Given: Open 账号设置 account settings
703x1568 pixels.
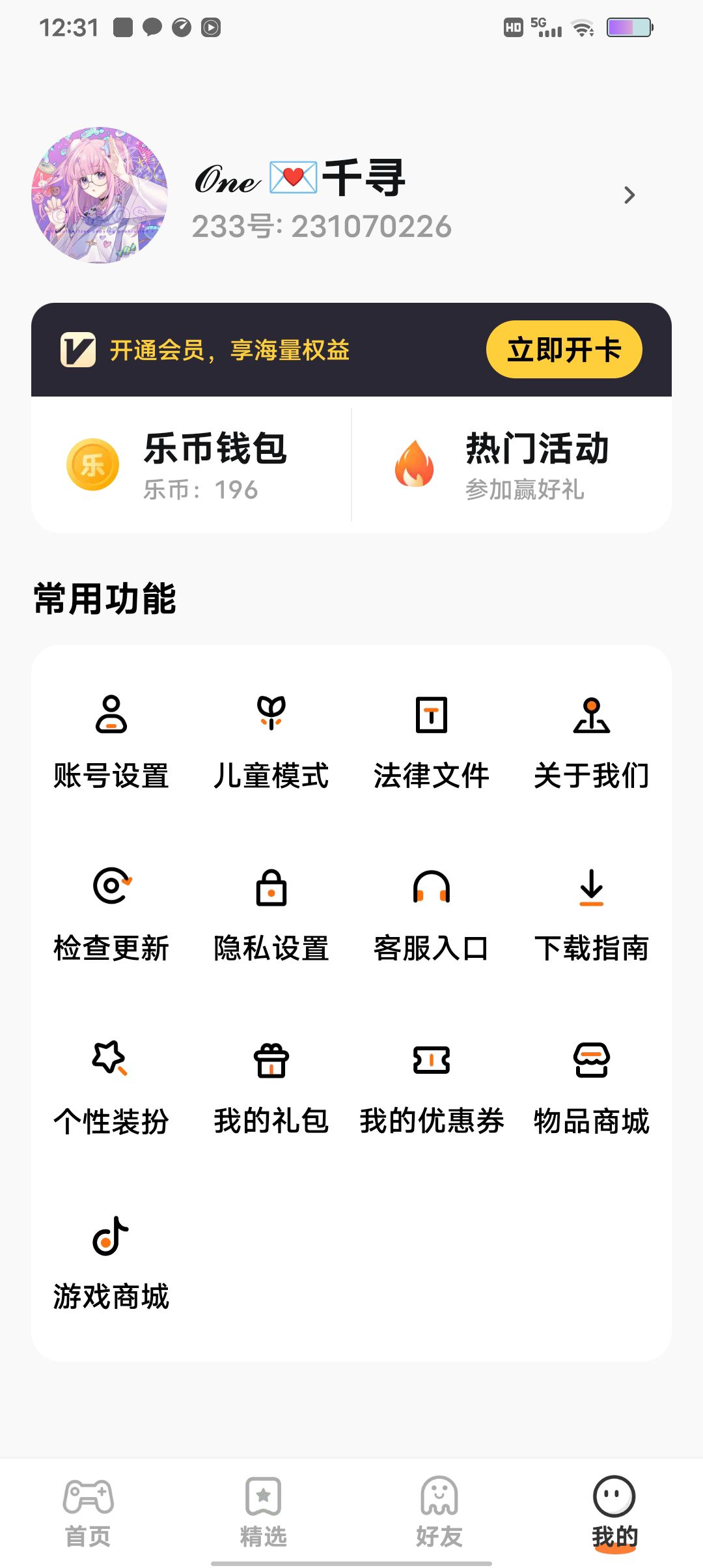Looking at the screenshot, I should tap(111, 741).
